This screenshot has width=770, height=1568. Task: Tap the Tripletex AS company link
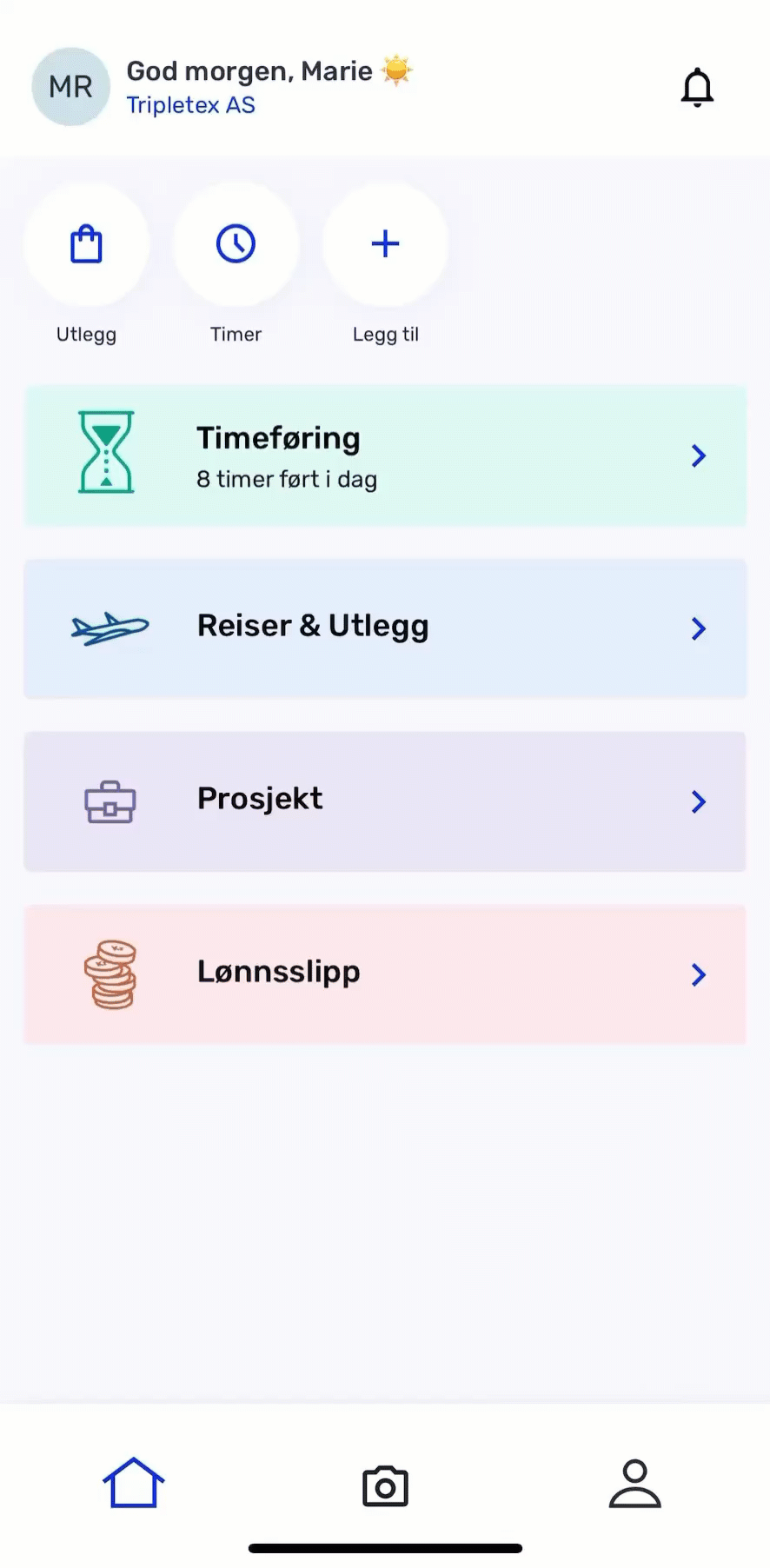191,105
